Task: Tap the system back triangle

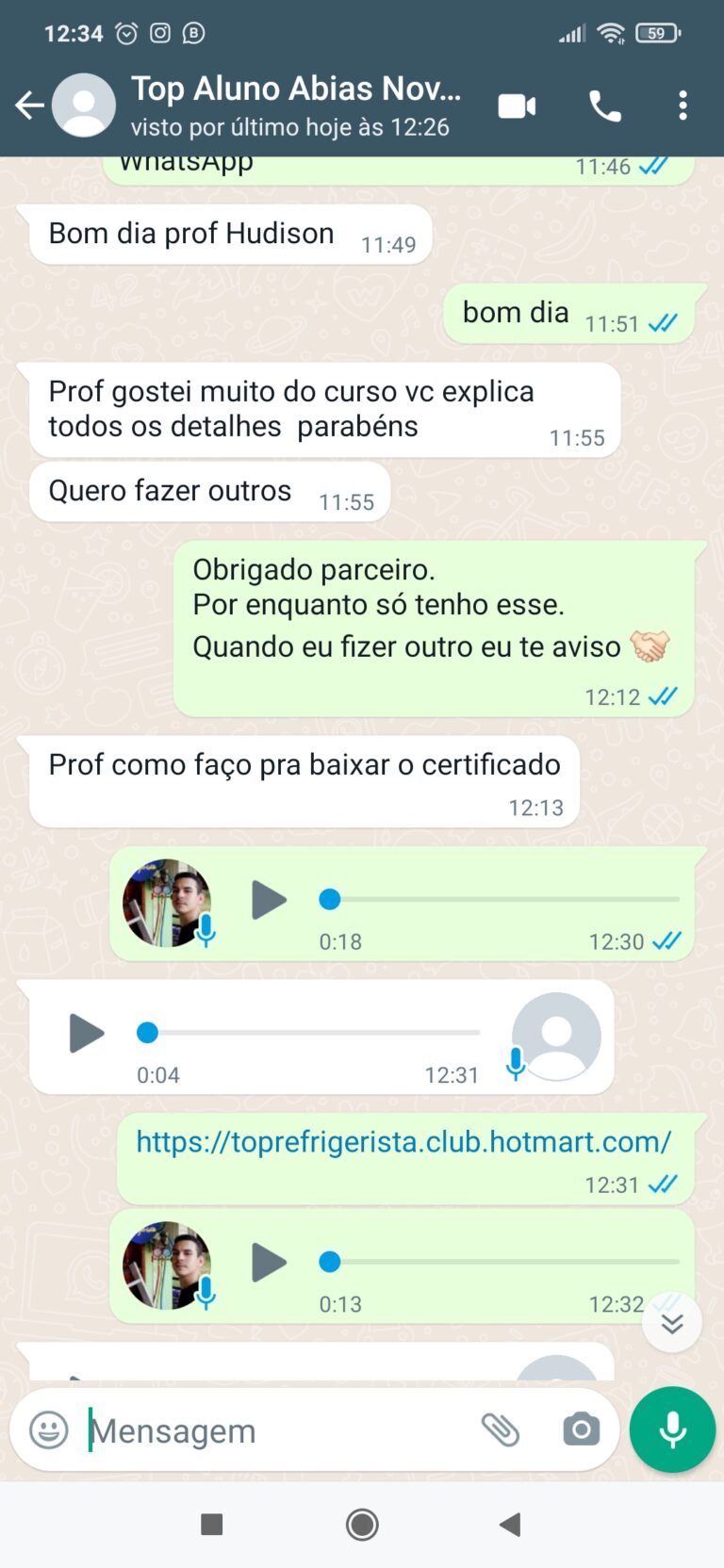Action: 510,1525
